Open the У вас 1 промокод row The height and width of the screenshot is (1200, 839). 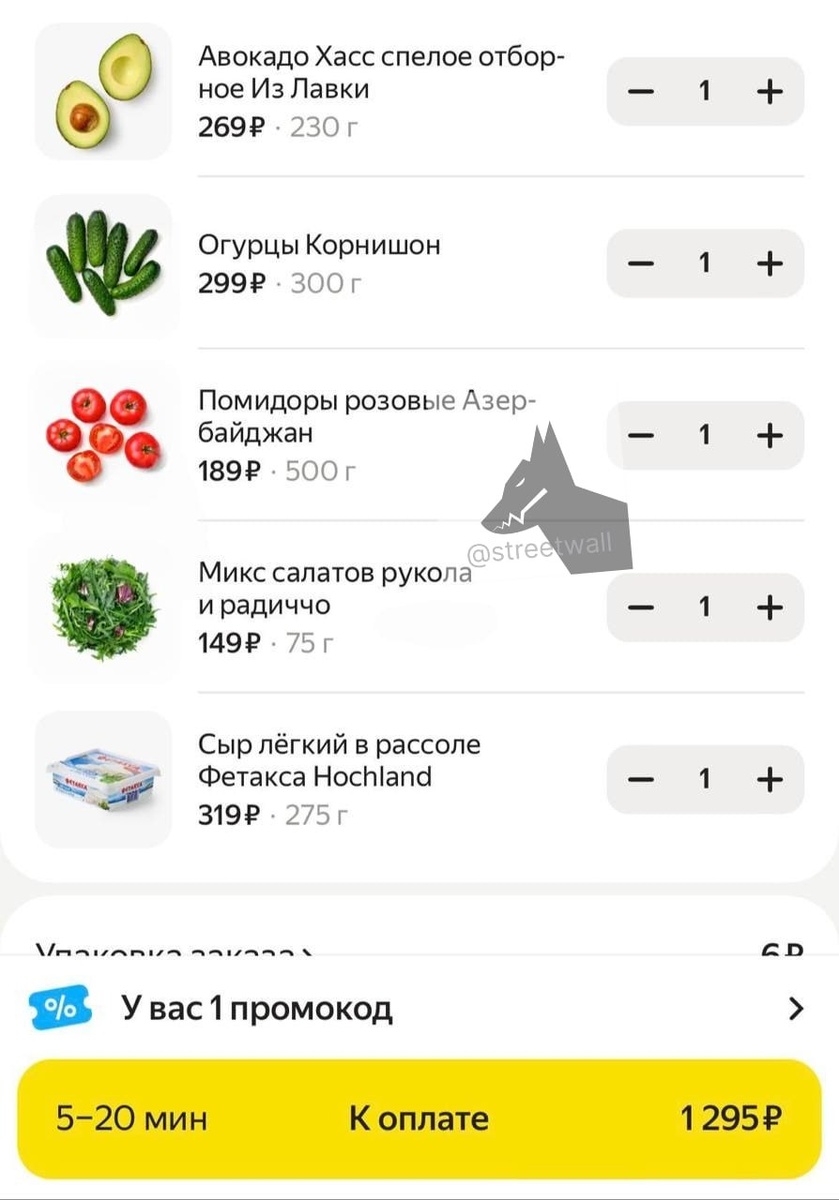coord(419,1009)
